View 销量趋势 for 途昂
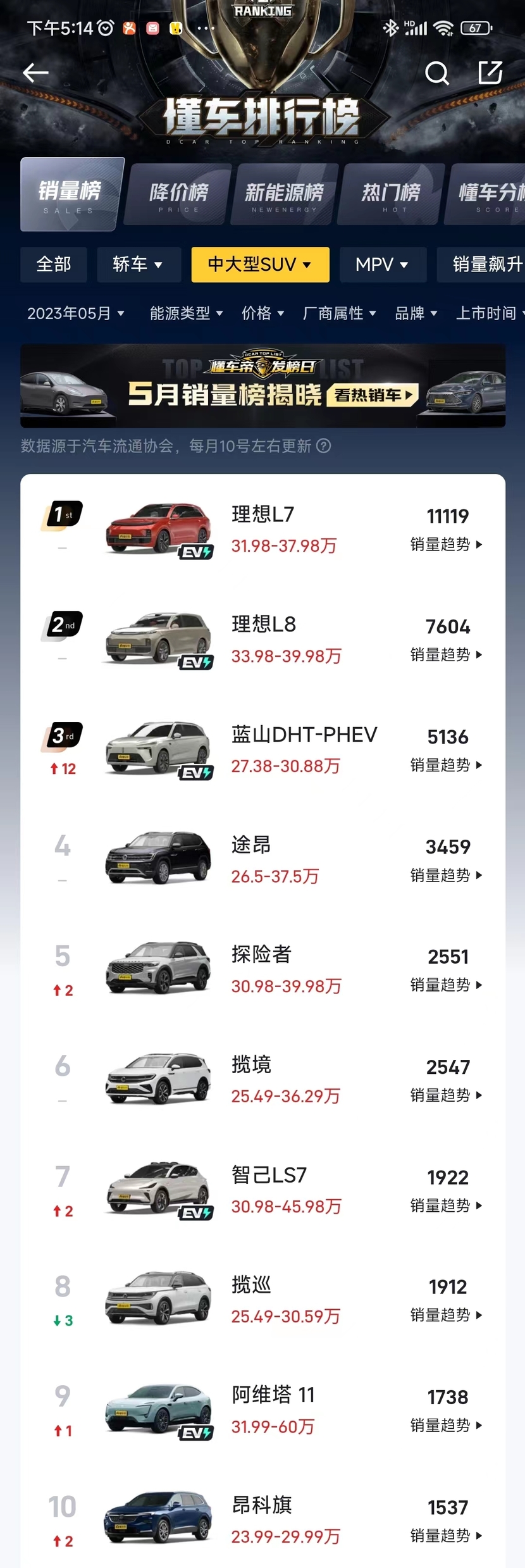The height and width of the screenshot is (1568, 525). [446, 875]
